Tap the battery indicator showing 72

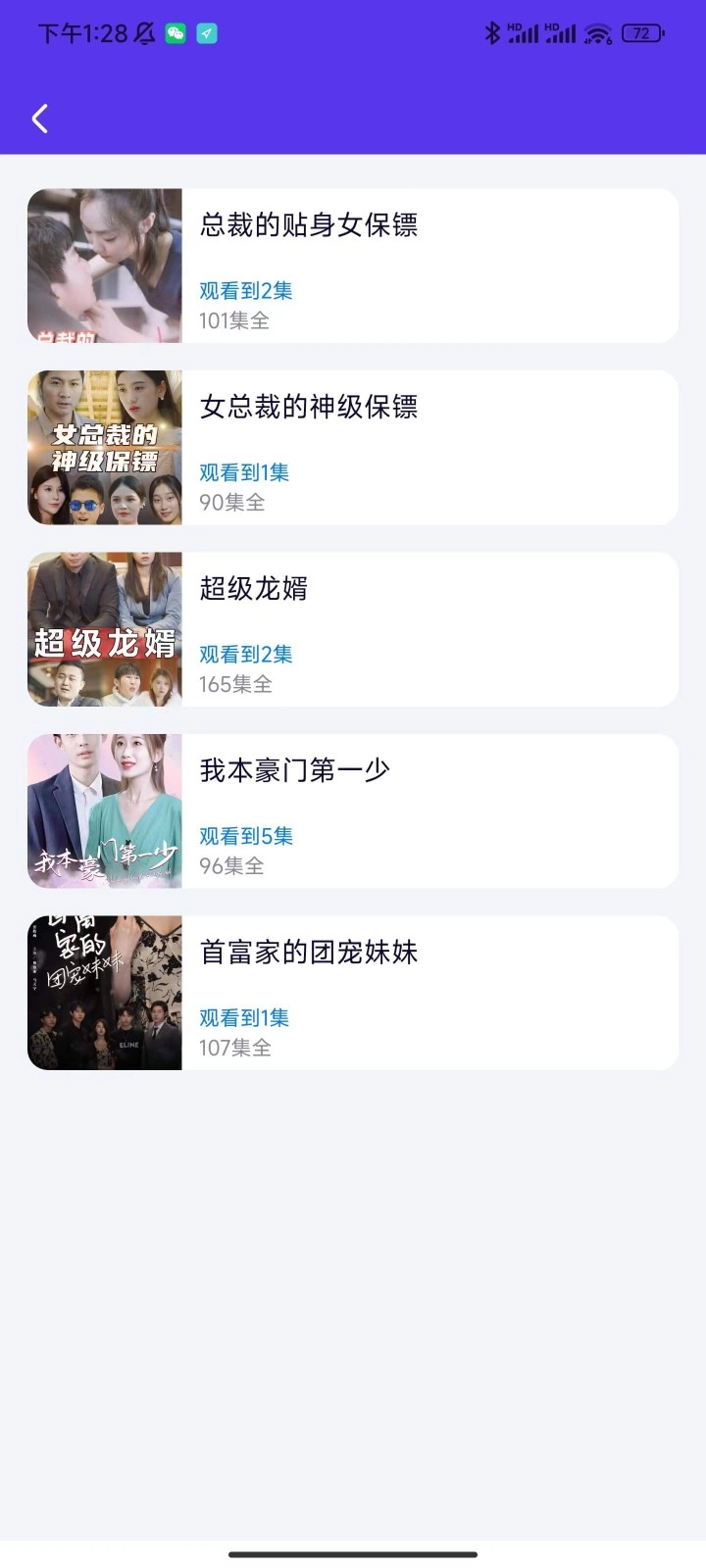click(642, 32)
